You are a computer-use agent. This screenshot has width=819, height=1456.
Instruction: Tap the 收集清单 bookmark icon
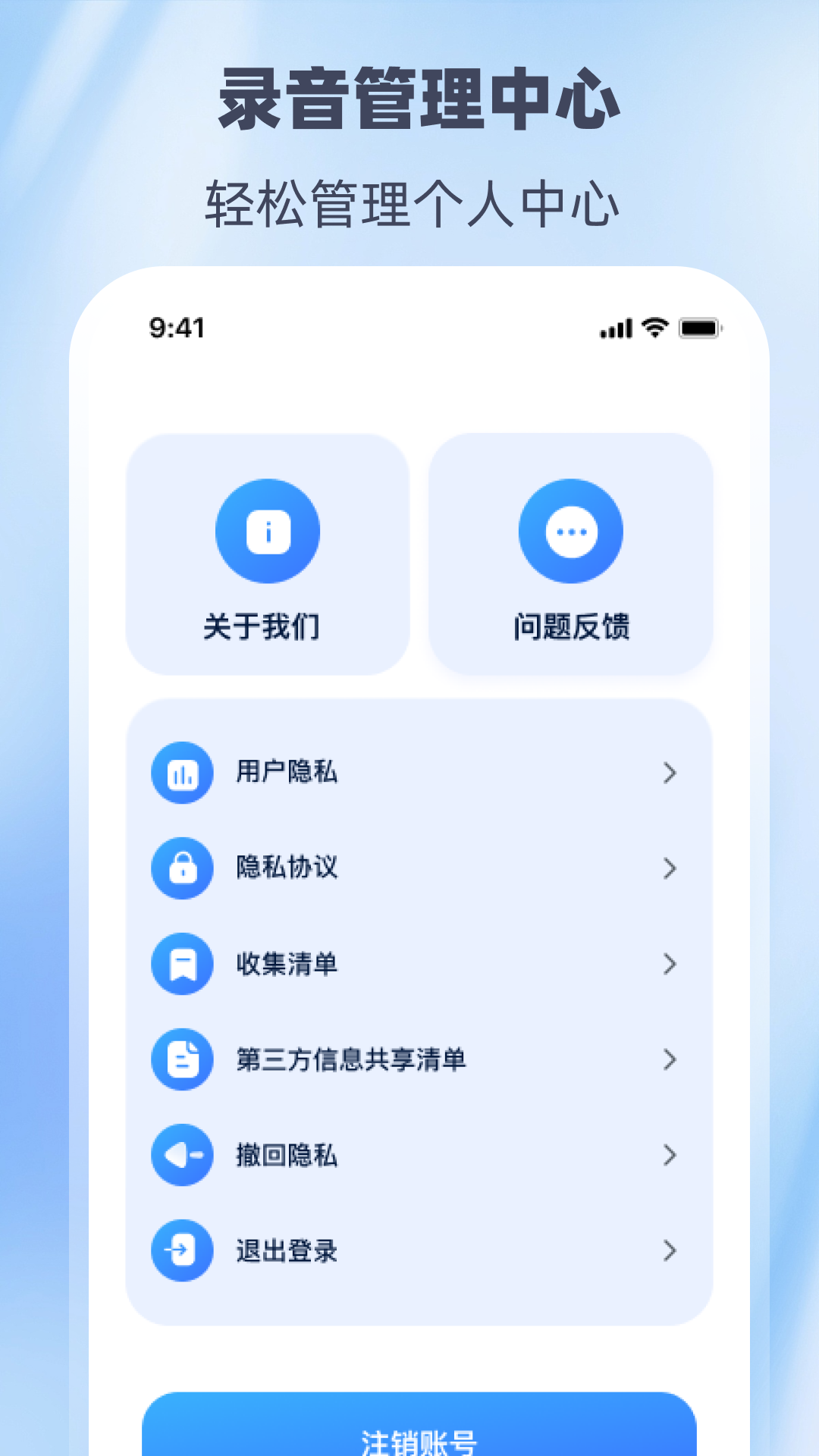click(x=181, y=964)
